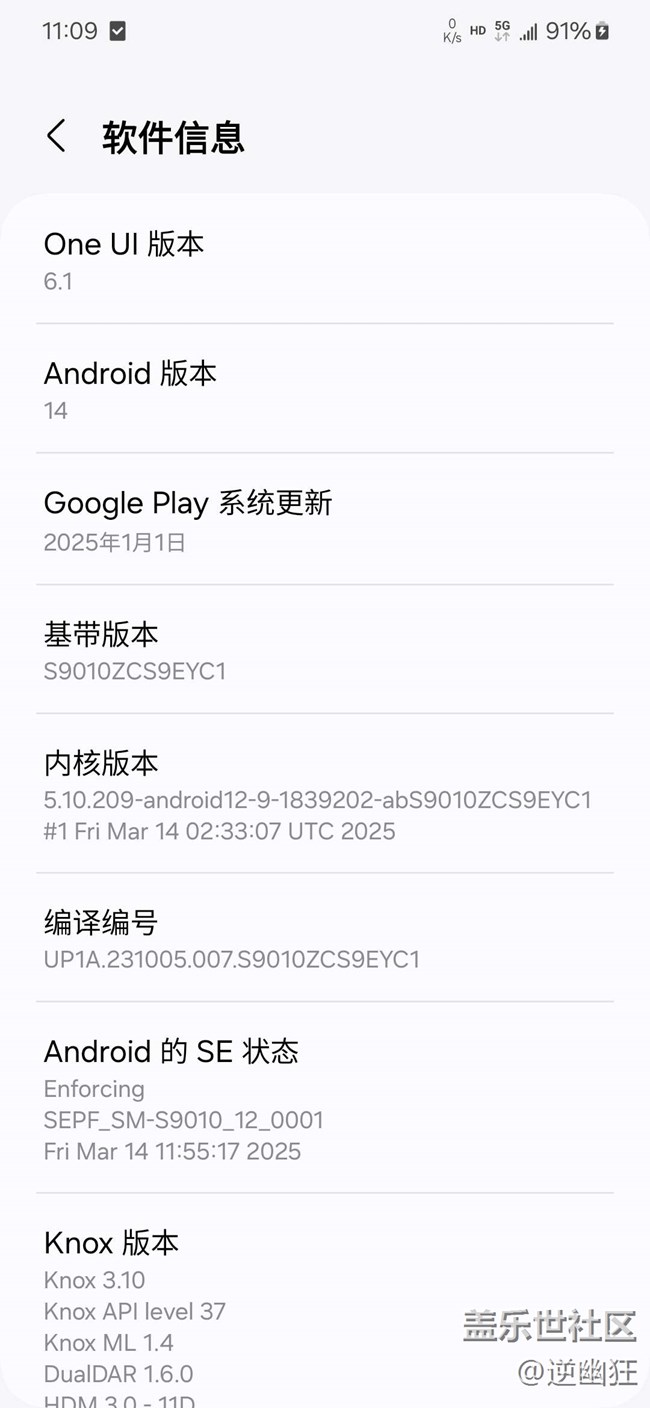The width and height of the screenshot is (650, 1408).
Task: Tap the 编译编号 row
Action: (324, 939)
